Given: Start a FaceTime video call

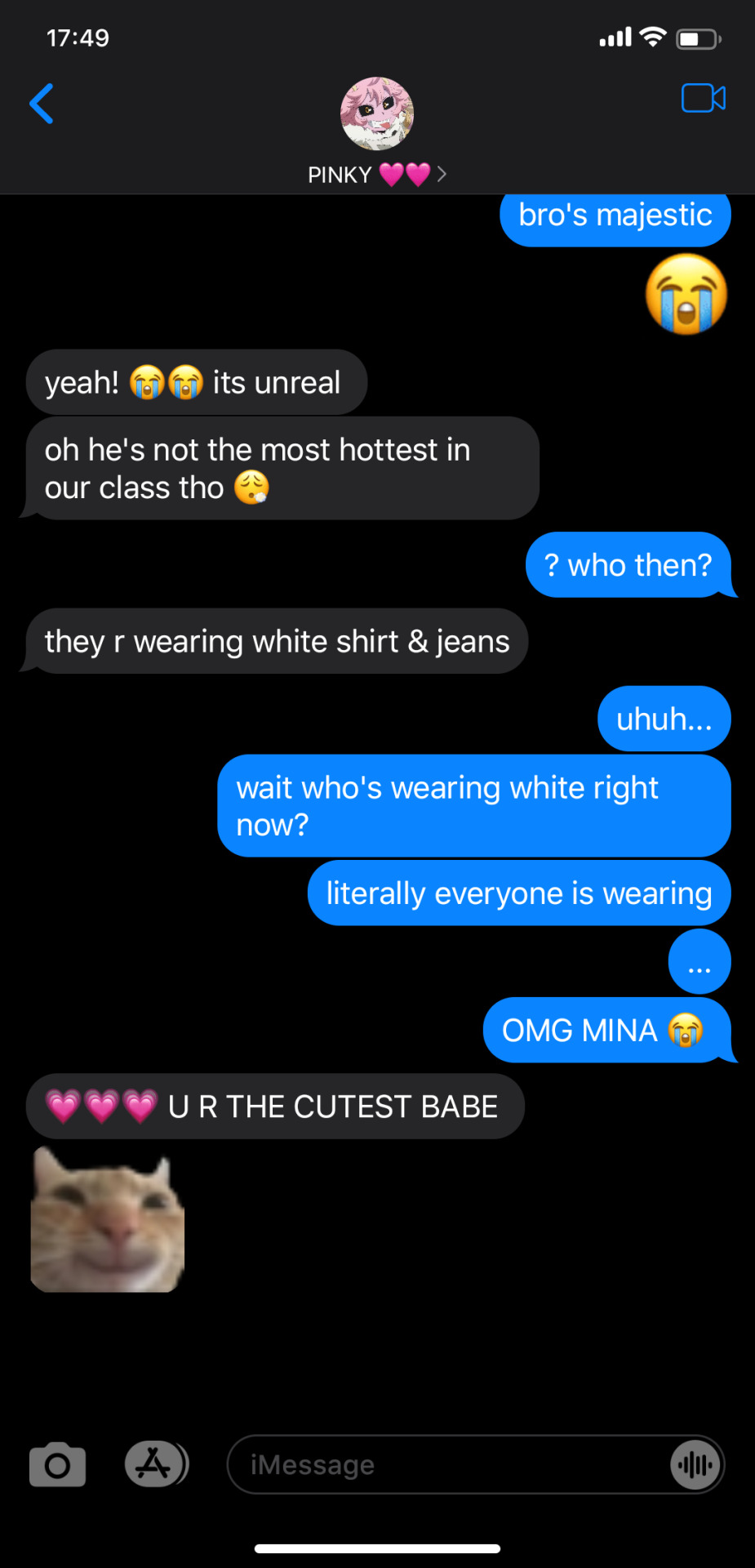Looking at the screenshot, I should [x=703, y=99].
